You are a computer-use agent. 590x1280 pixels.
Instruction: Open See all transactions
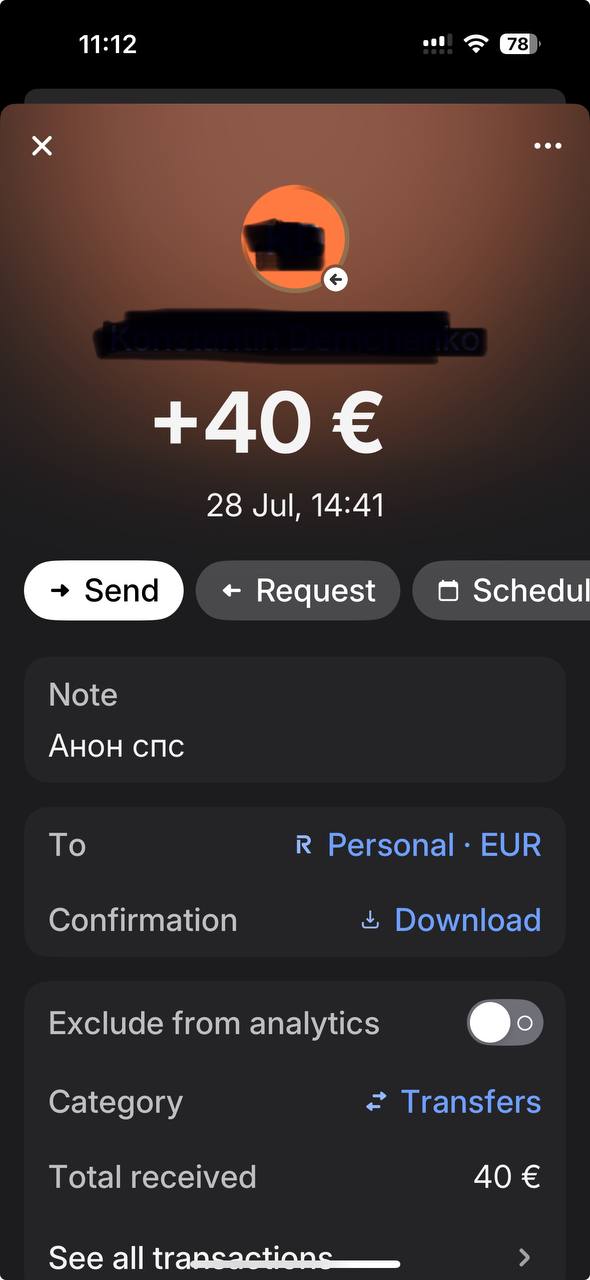[295, 1255]
